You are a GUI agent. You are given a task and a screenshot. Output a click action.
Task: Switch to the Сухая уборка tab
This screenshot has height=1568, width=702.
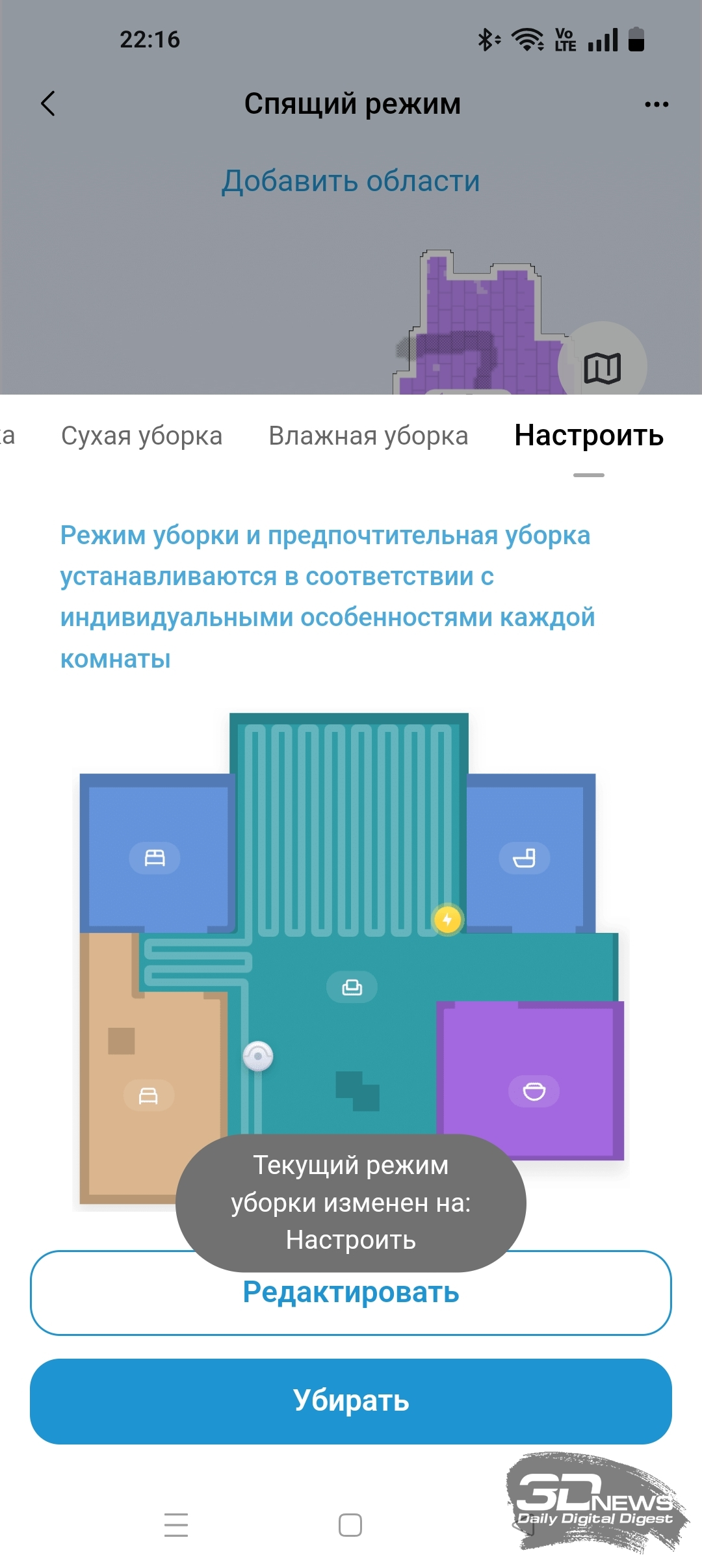tap(142, 436)
